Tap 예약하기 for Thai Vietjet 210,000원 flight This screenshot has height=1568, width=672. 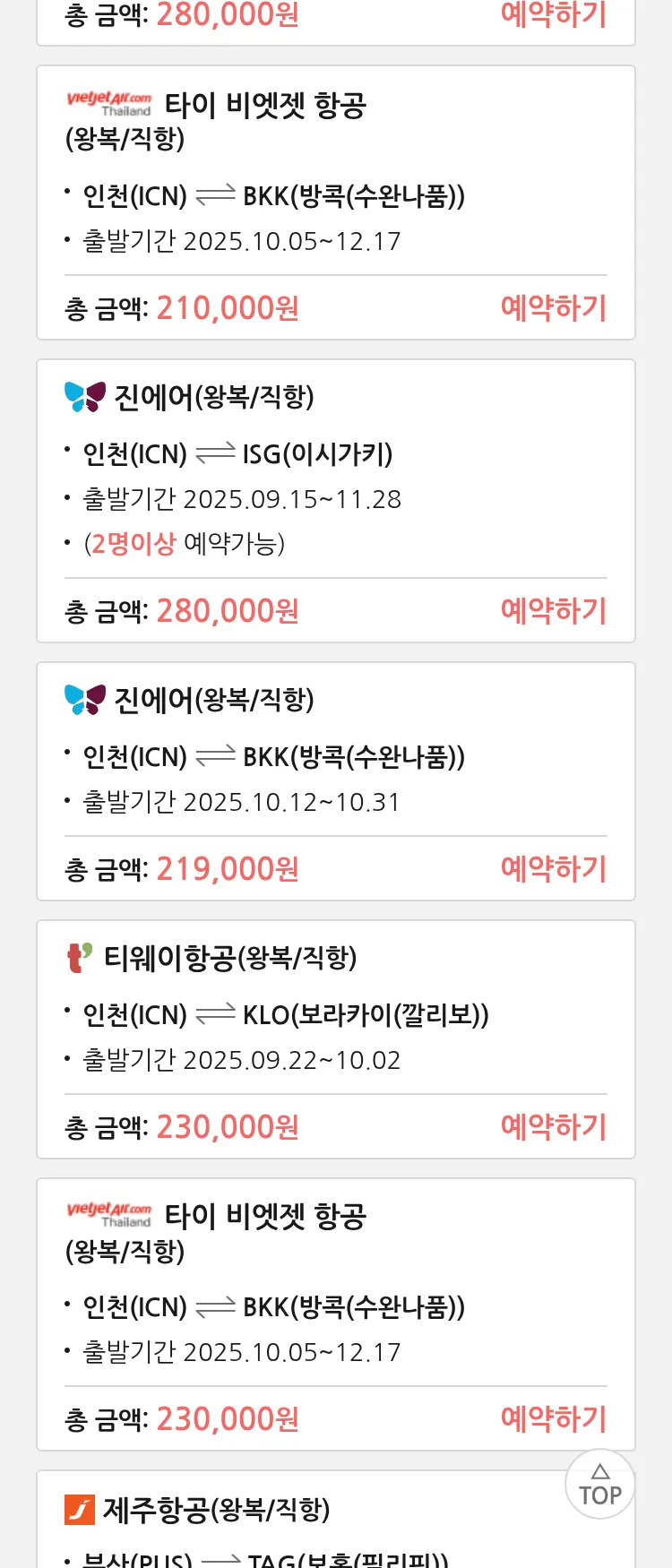coord(553,308)
